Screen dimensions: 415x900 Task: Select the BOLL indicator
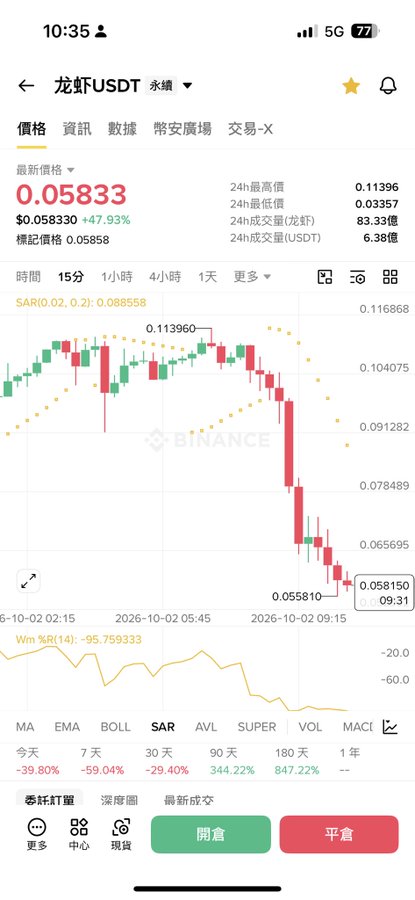click(x=115, y=727)
